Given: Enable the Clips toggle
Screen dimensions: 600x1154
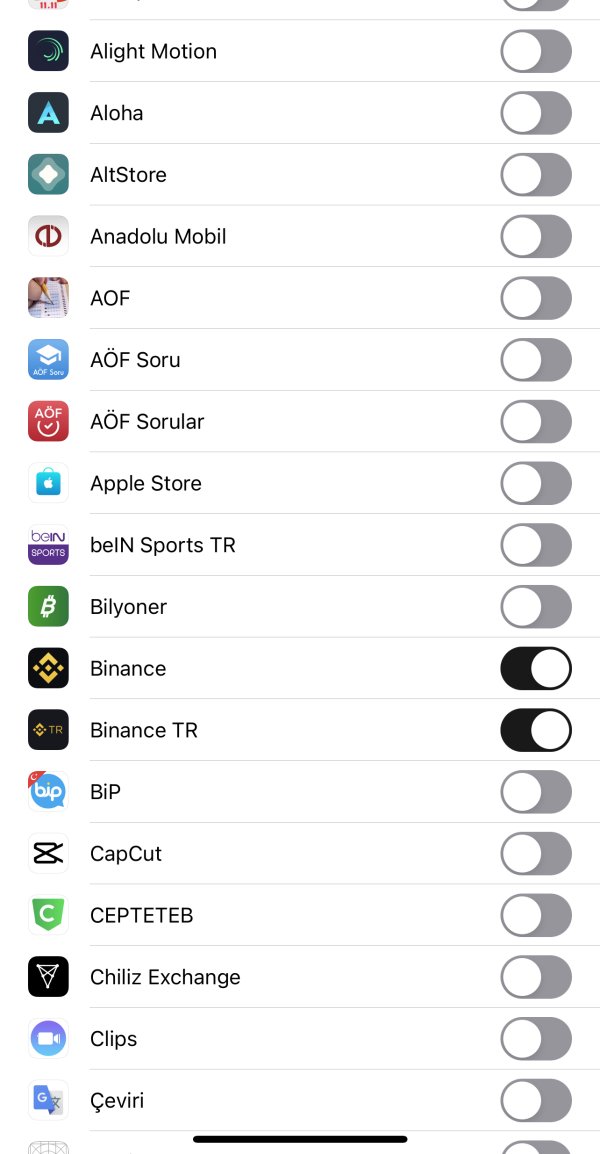Looking at the screenshot, I should [535, 1039].
